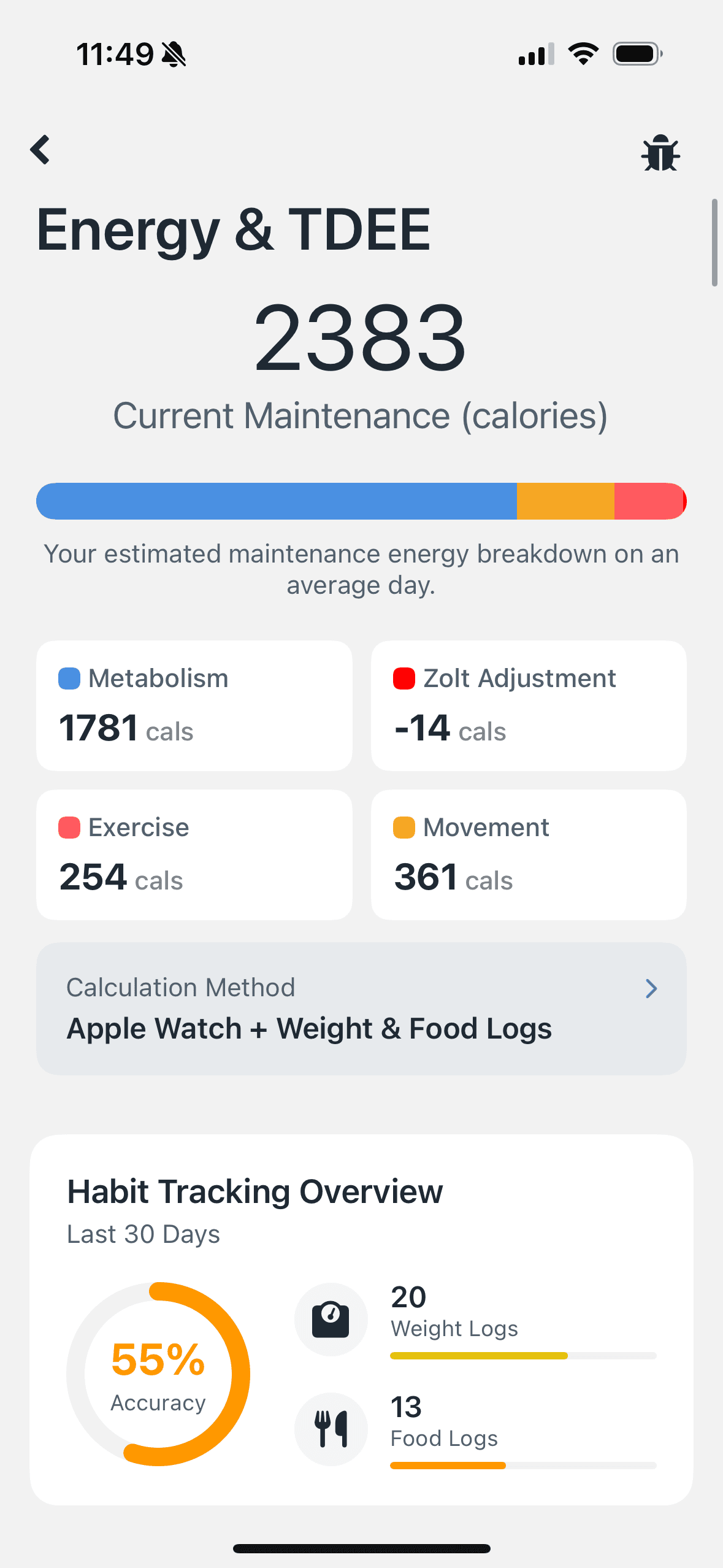Select the orange Movement legend dot
The width and height of the screenshot is (723, 1568).
click(x=404, y=827)
